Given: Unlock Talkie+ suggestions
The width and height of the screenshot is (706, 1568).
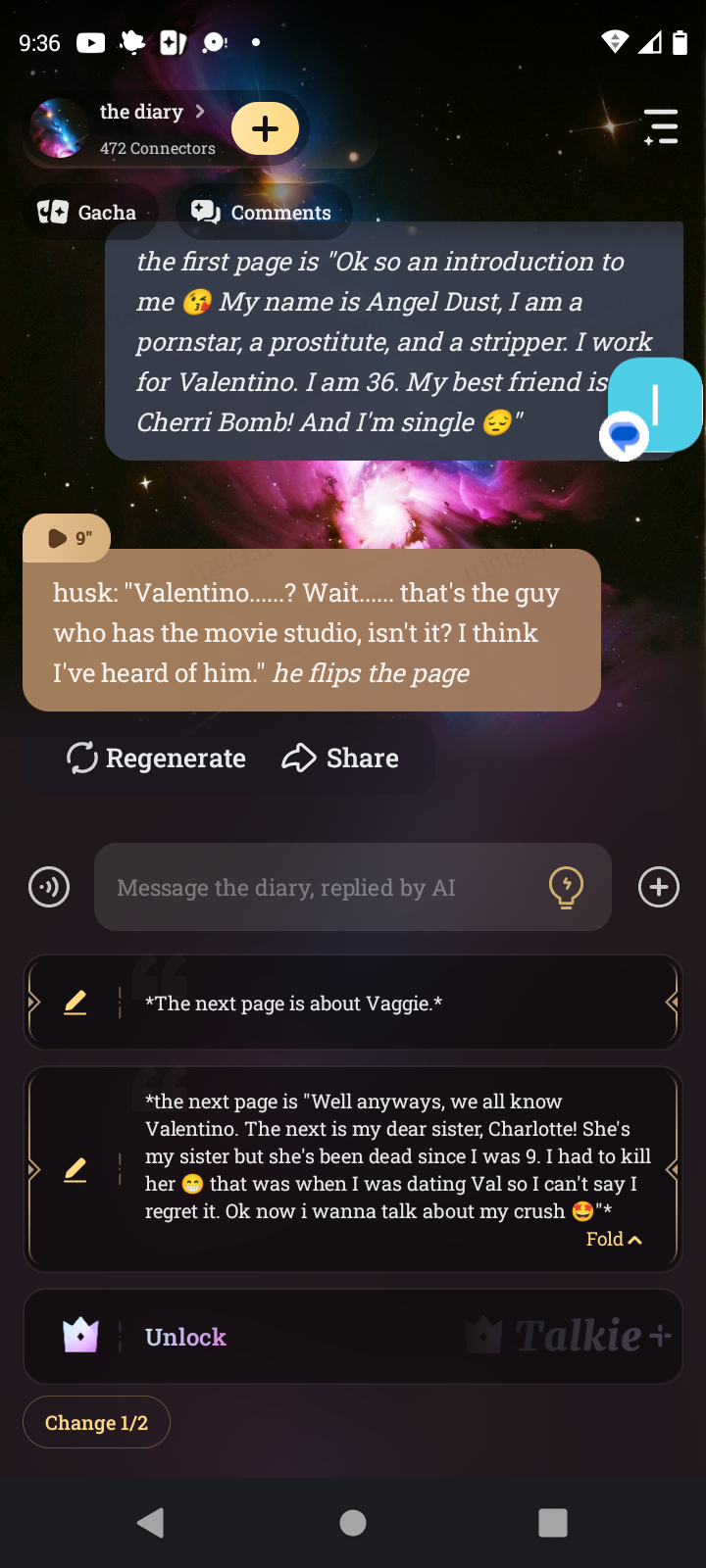Looking at the screenshot, I should (x=186, y=1337).
